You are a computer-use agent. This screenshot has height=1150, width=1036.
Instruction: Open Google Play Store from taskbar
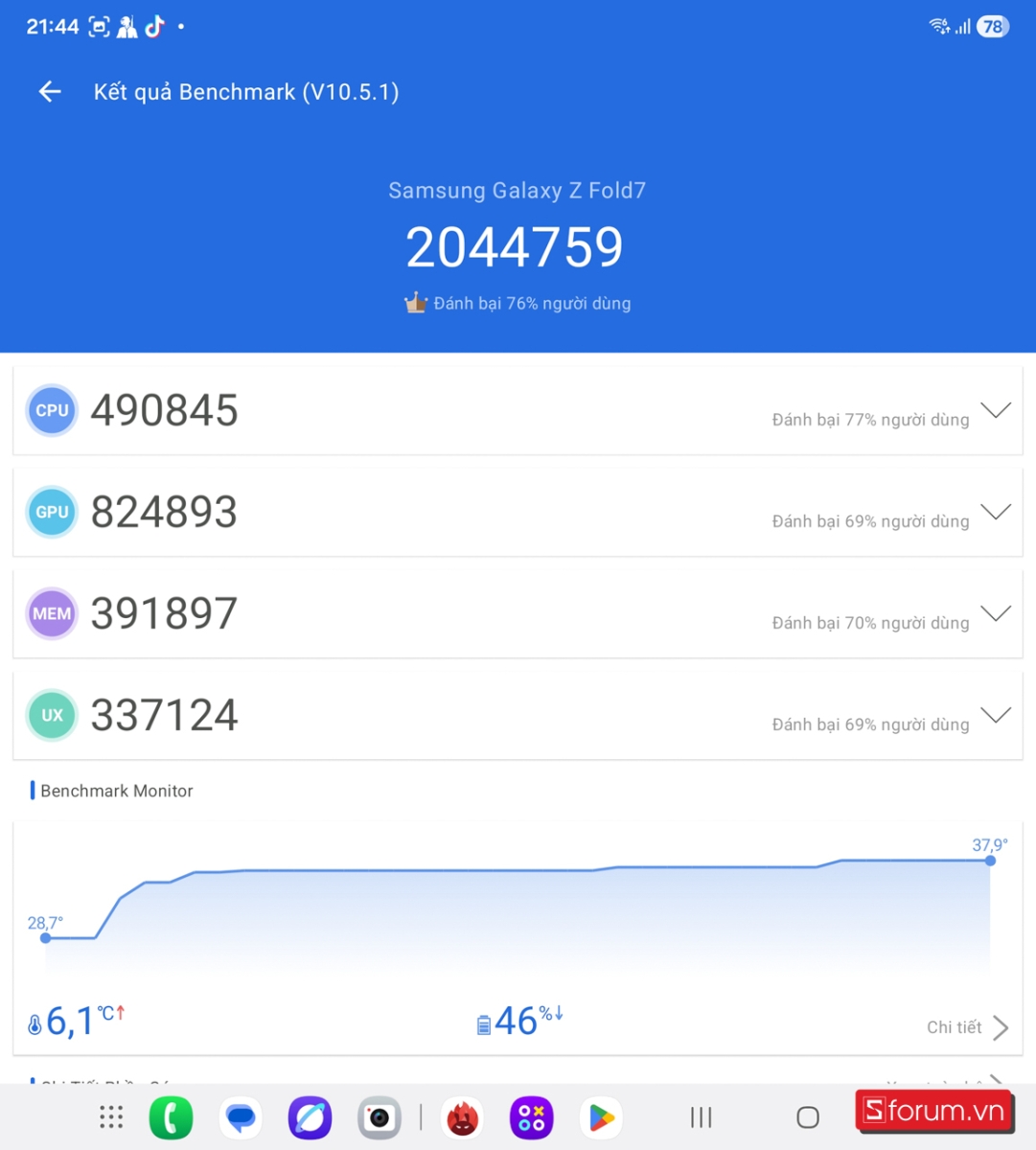coord(601,1117)
